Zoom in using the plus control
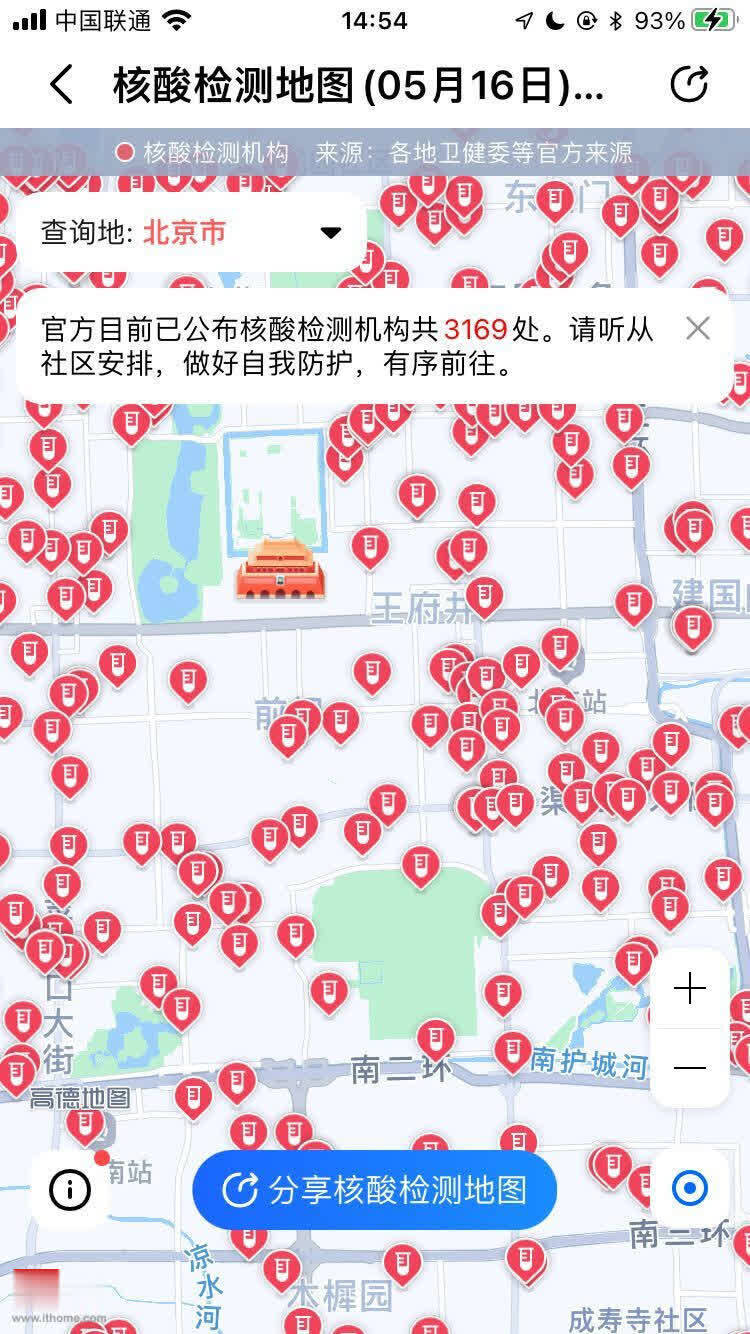 [x=688, y=989]
